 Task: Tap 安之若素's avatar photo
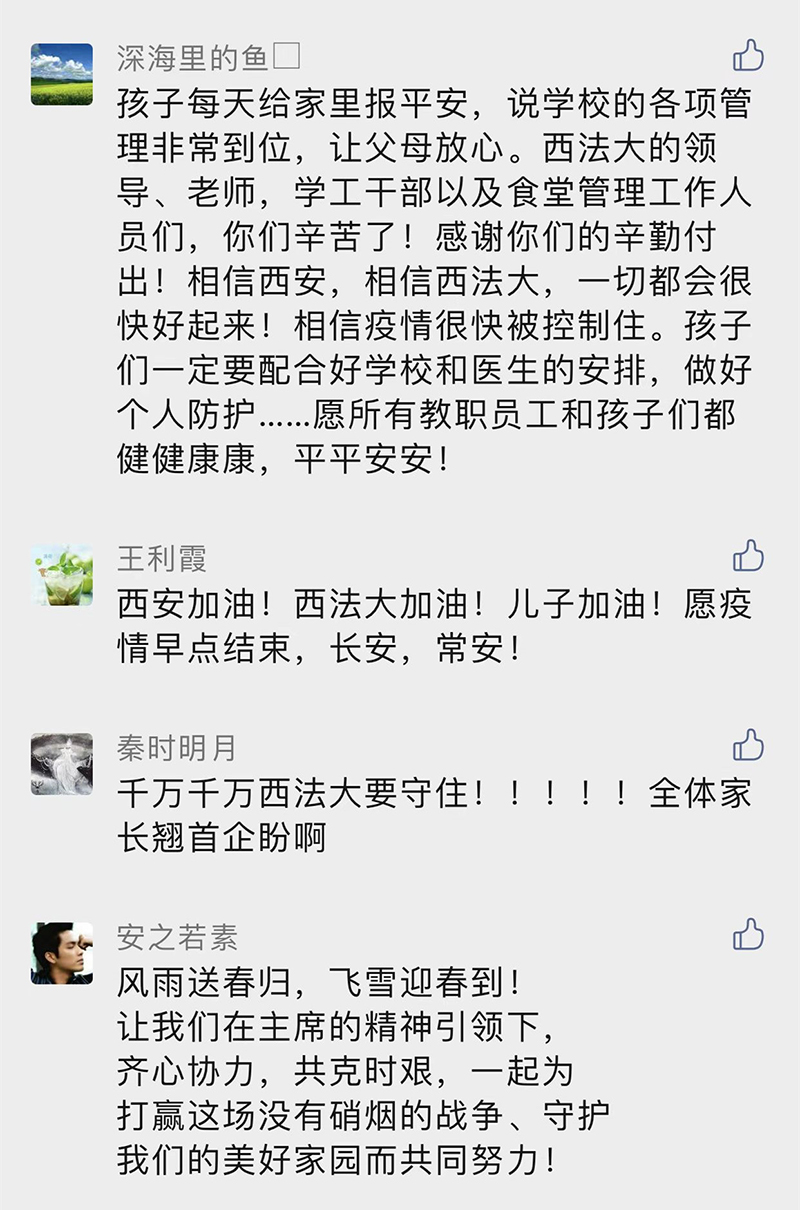pyautogui.click(x=62, y=953)
